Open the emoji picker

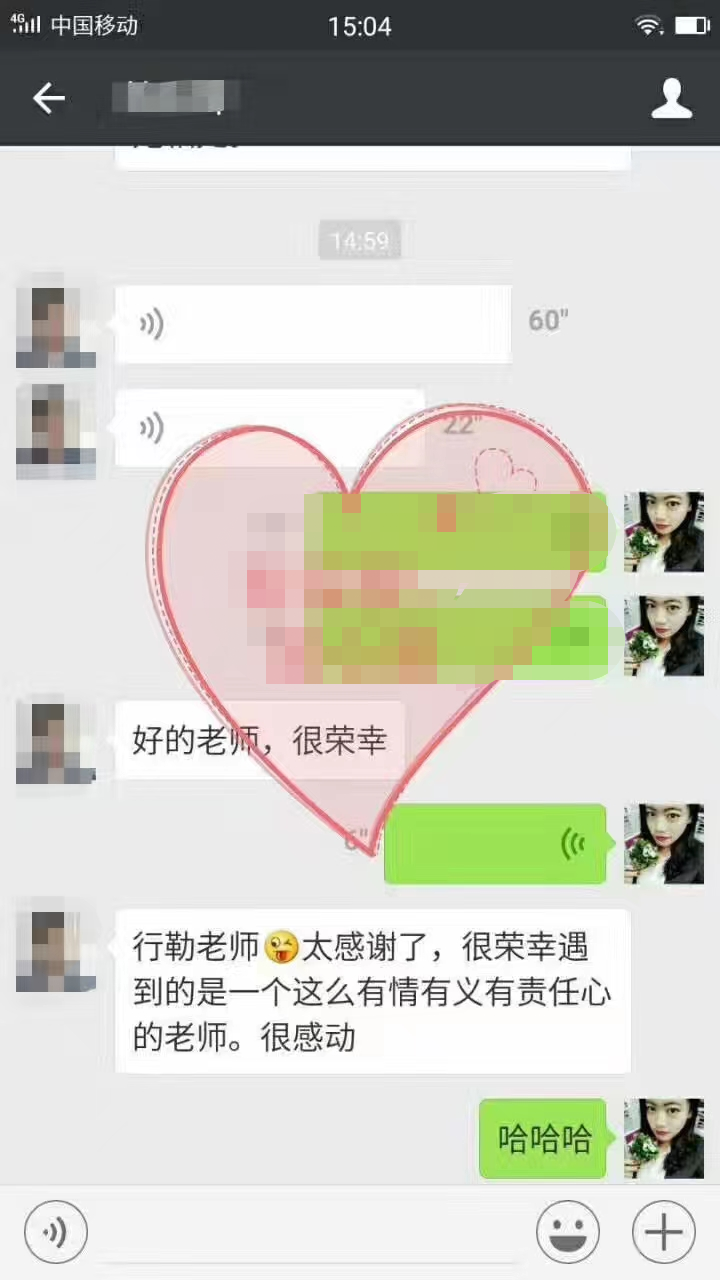pos(567,1231)
